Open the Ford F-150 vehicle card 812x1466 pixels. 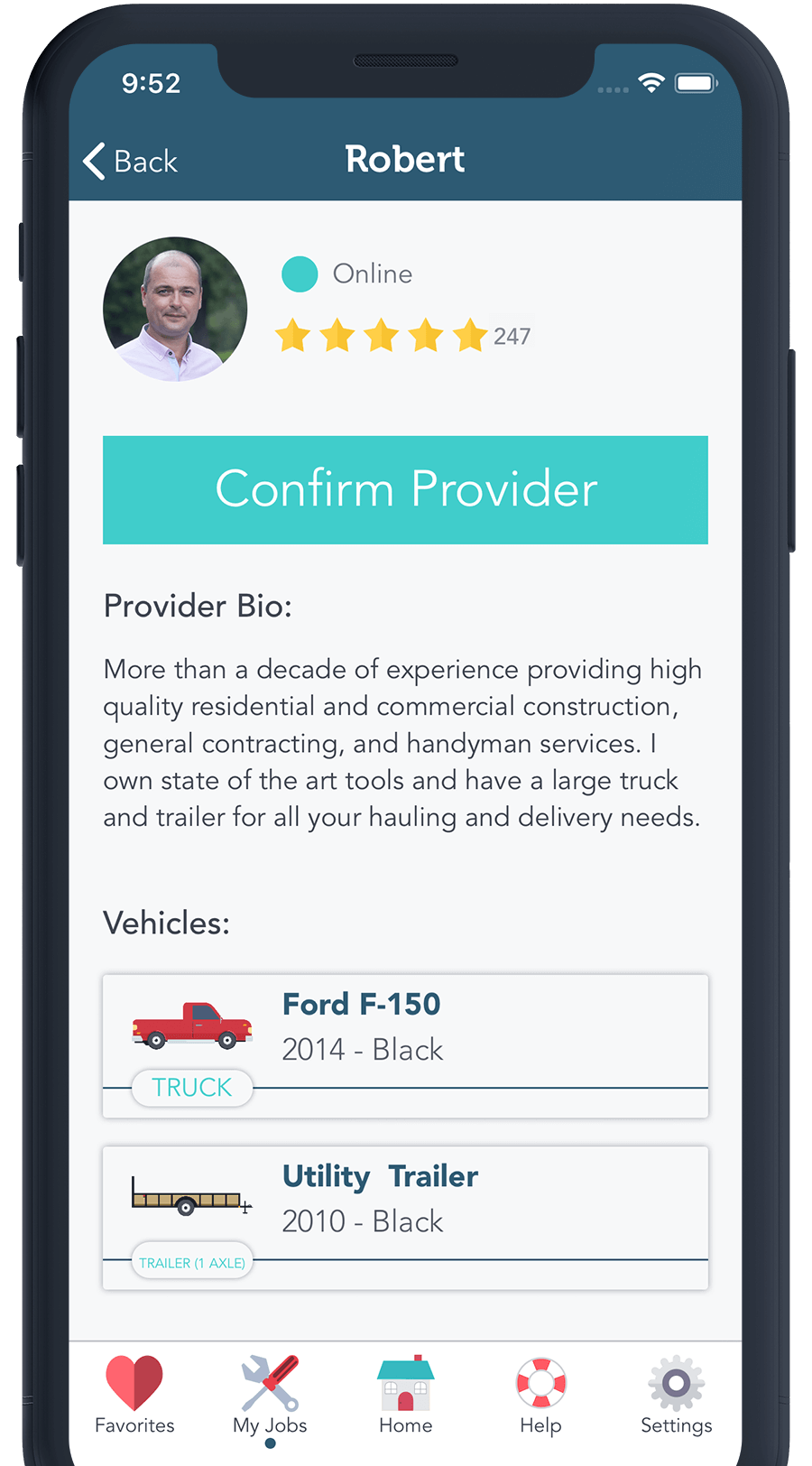(x=405, y=1045)
